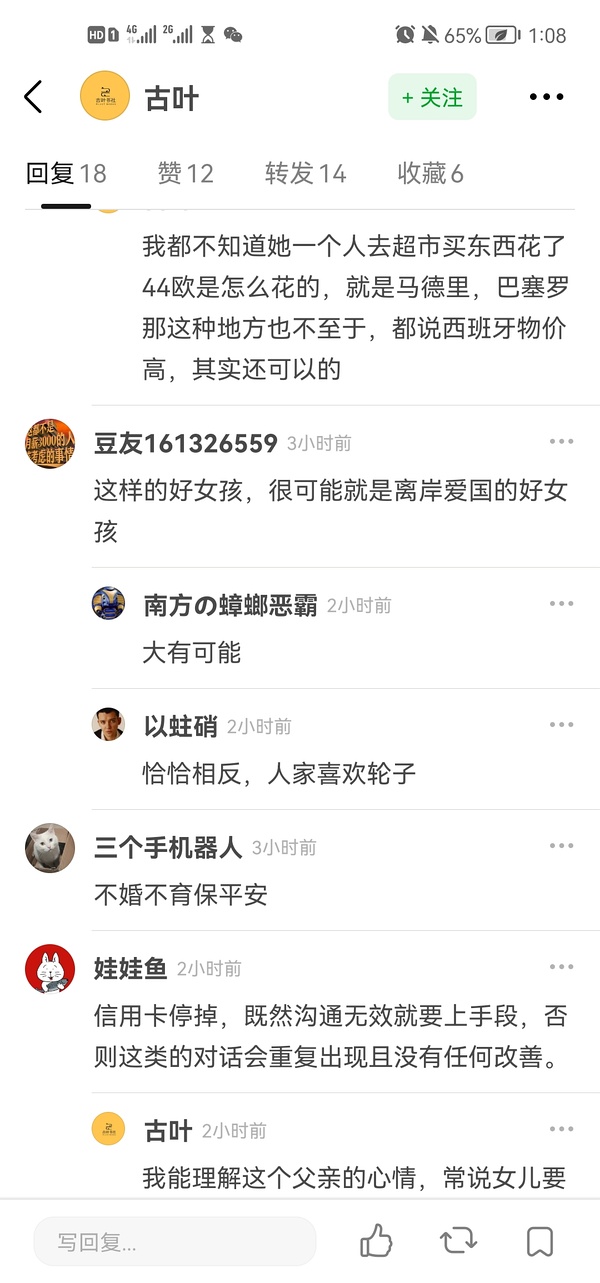Viewport: 600px width, 1283px height.
Task: Open options for 豆友161326559's comment
Action: click(x=561, y=442)
